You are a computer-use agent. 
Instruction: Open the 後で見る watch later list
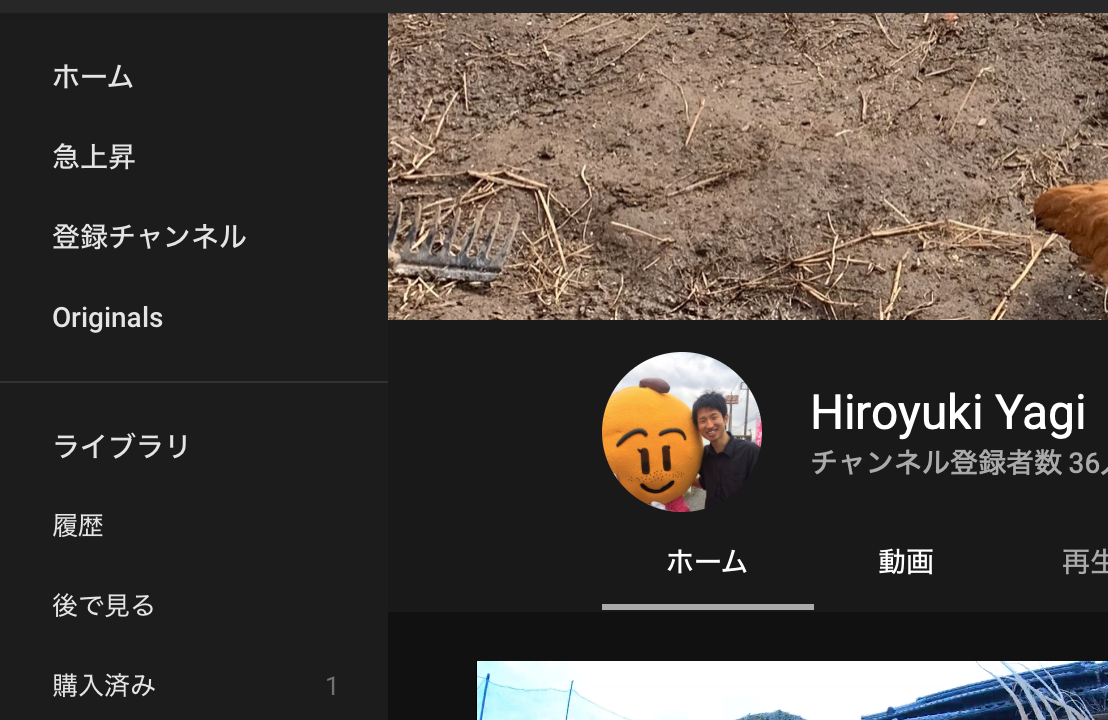104,606
